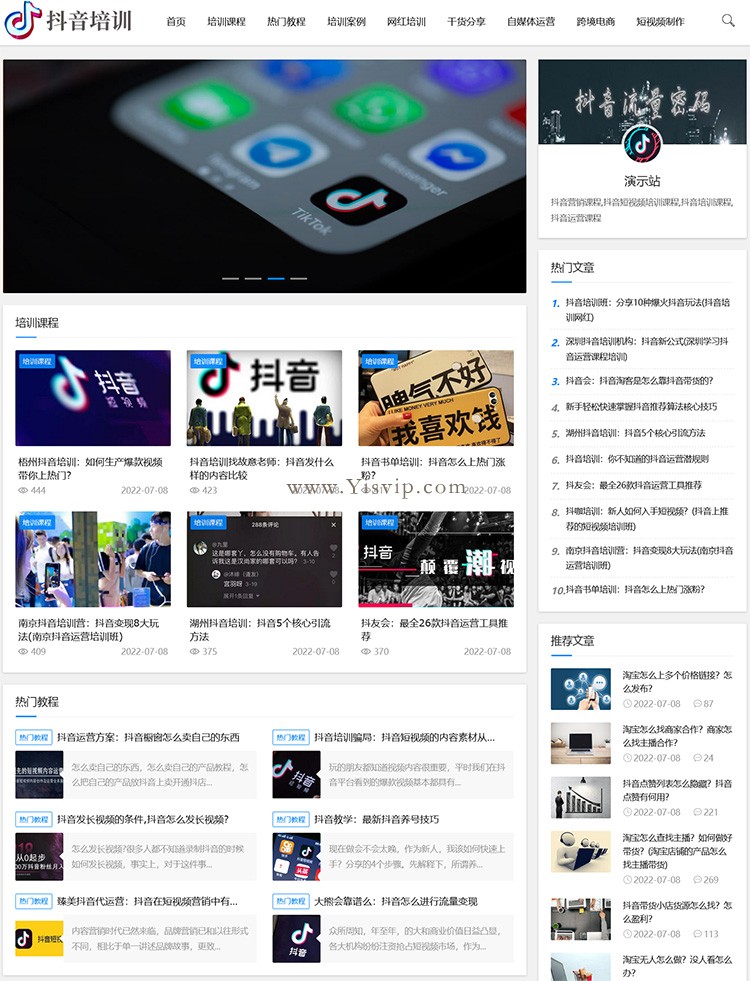Select 网红培训 navigation item
750x981 pixels.
coord(406,21)
